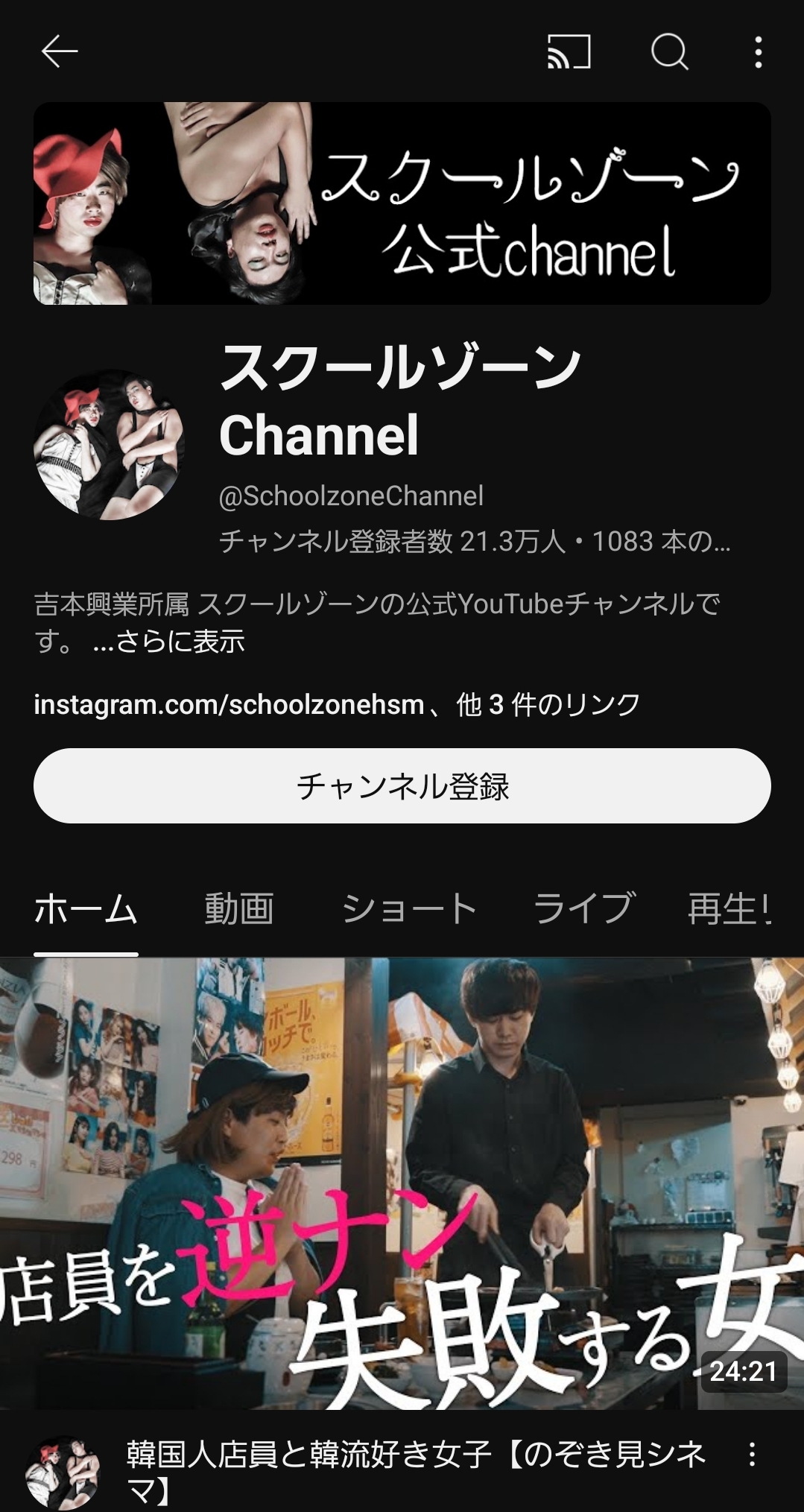
Task: Subscribe with the チャンネル登録 button
Action: pos(402,786)
